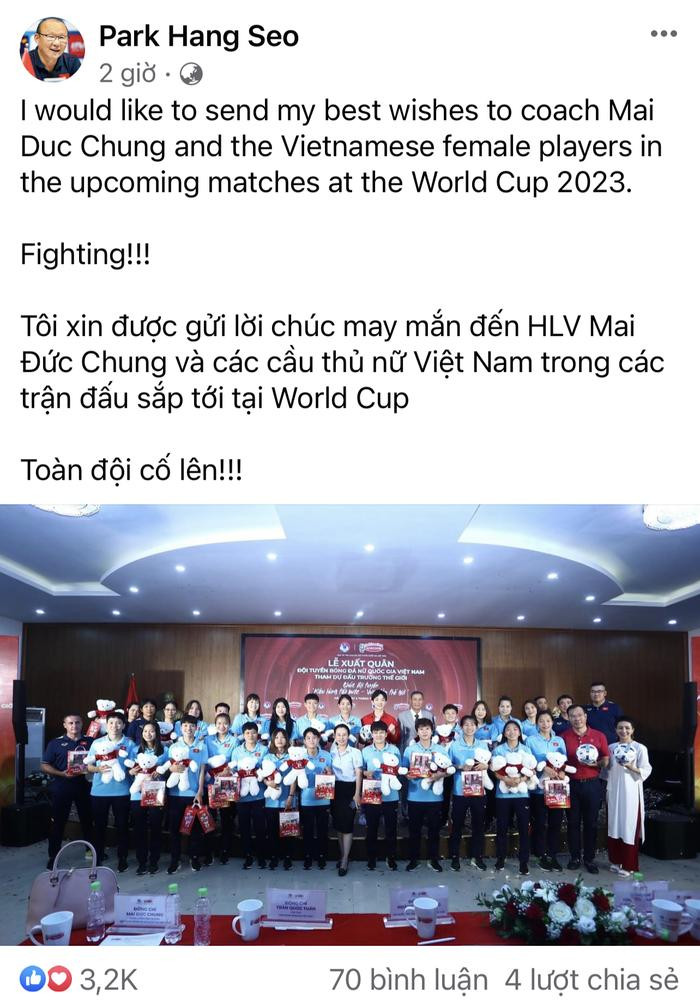The image size is (700, 1008).
Task: Open Park Hang Seo's profile name
Action: [198, 38]
